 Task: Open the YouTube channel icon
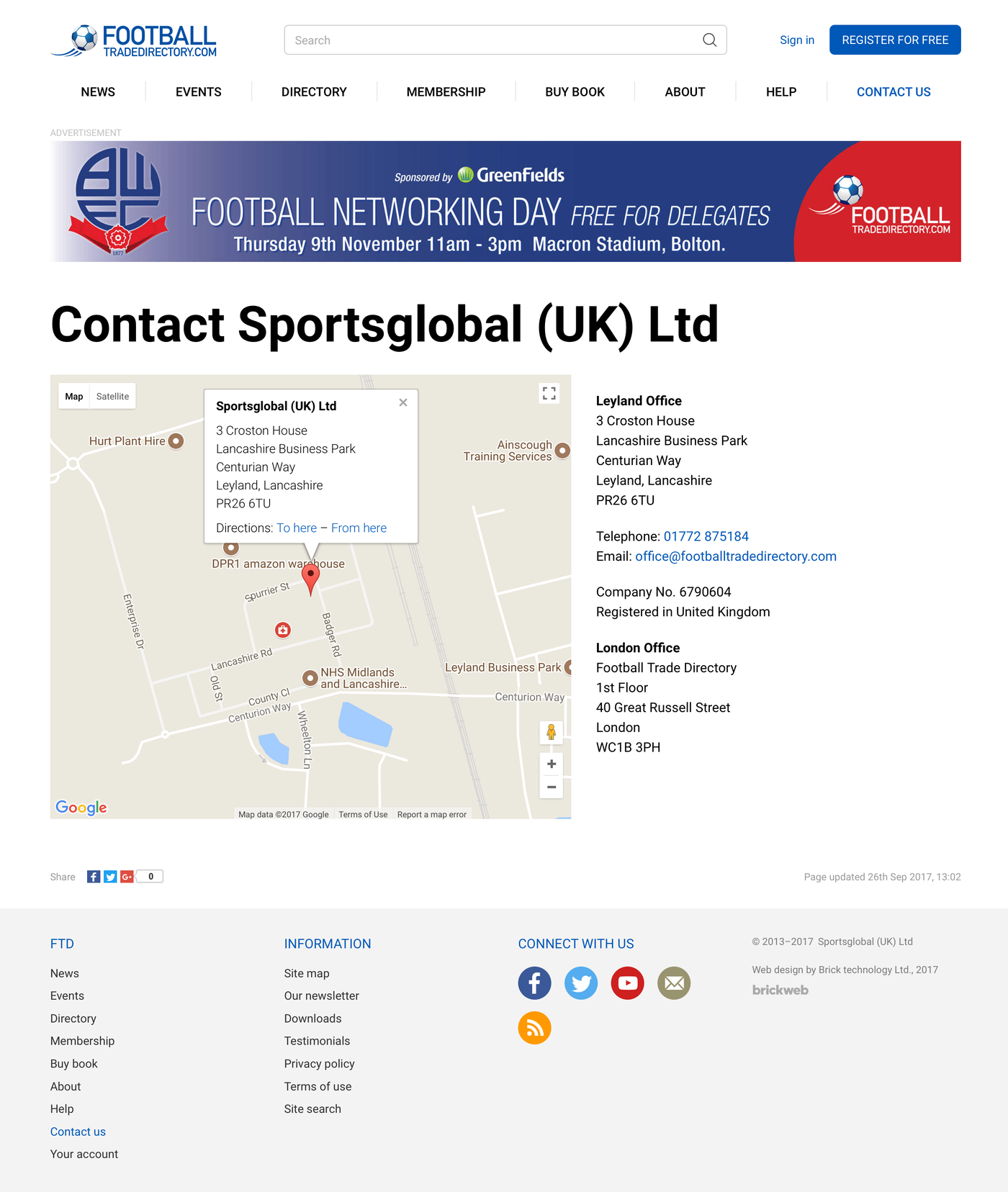click(x=627, y=983)
